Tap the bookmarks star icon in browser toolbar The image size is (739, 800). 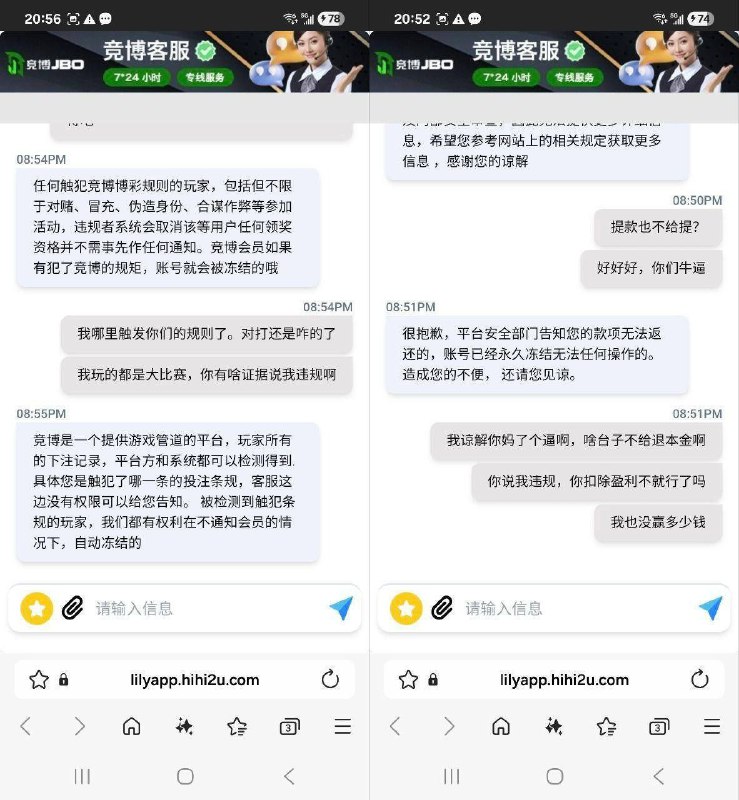pos(237,727)
